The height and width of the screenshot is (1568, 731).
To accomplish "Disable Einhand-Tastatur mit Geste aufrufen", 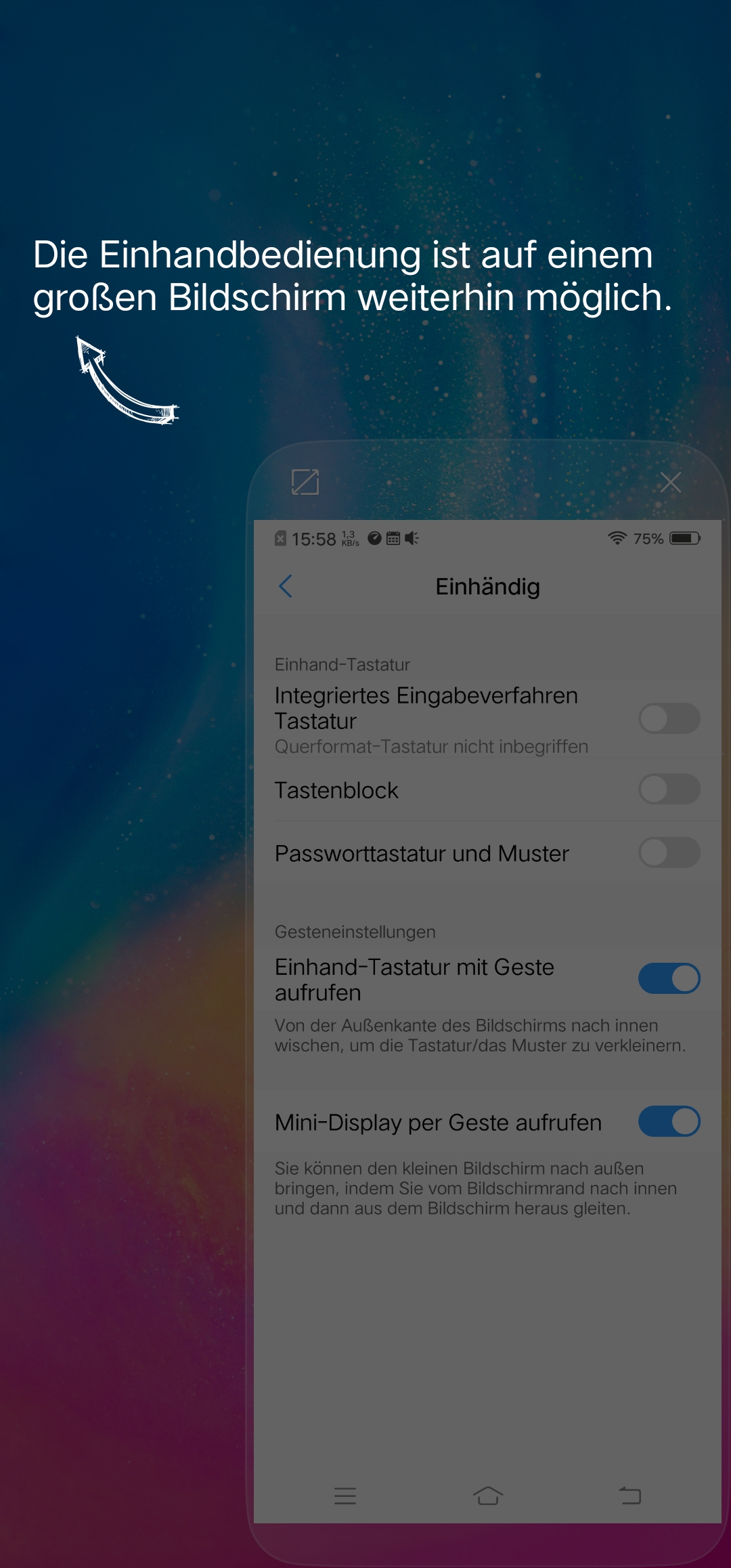I will click(669, 978).
